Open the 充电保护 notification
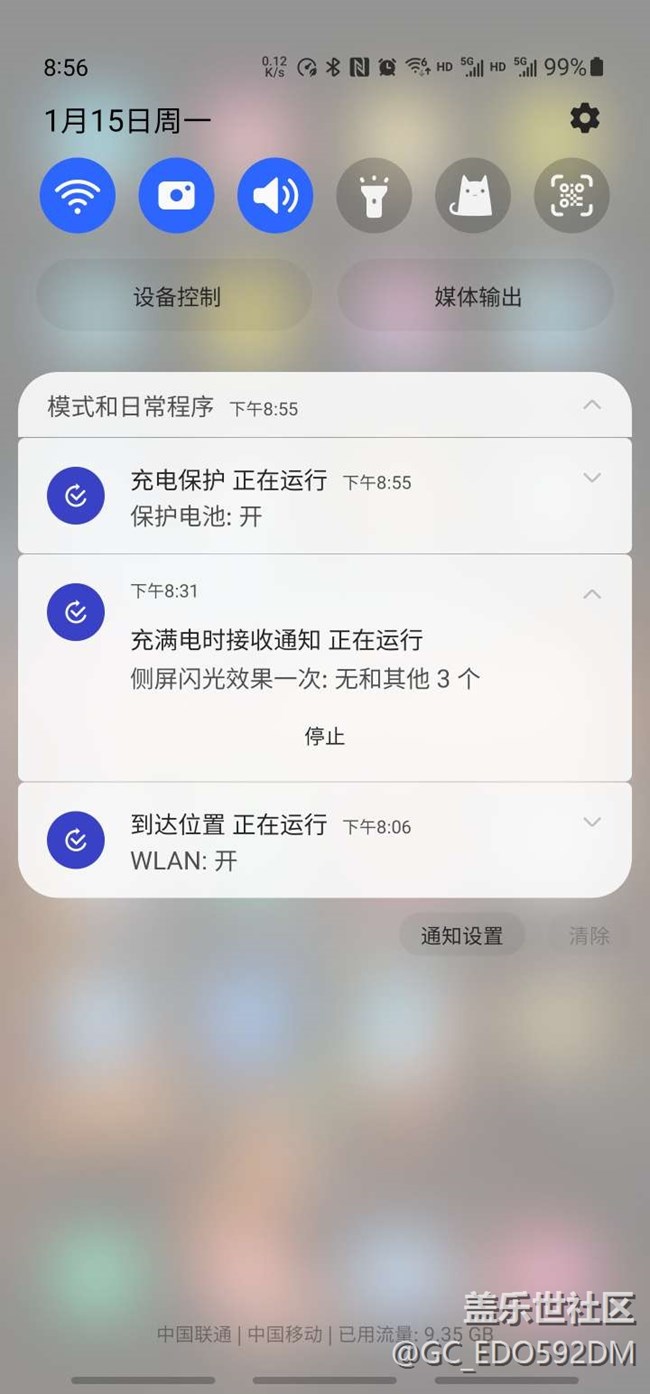 325,496
